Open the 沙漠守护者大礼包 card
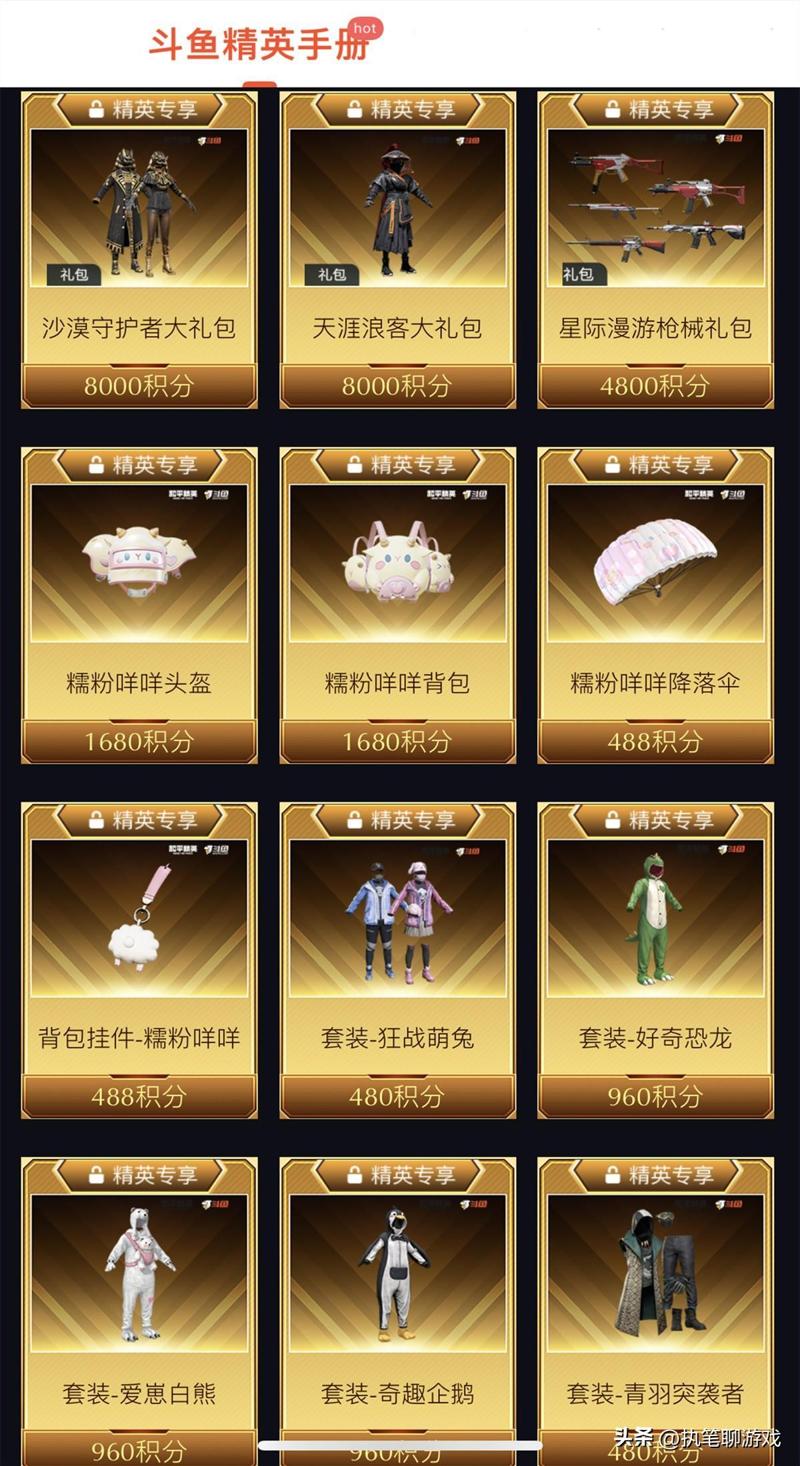The width and height of the screenshot is (800, 1466). (139, 250)
